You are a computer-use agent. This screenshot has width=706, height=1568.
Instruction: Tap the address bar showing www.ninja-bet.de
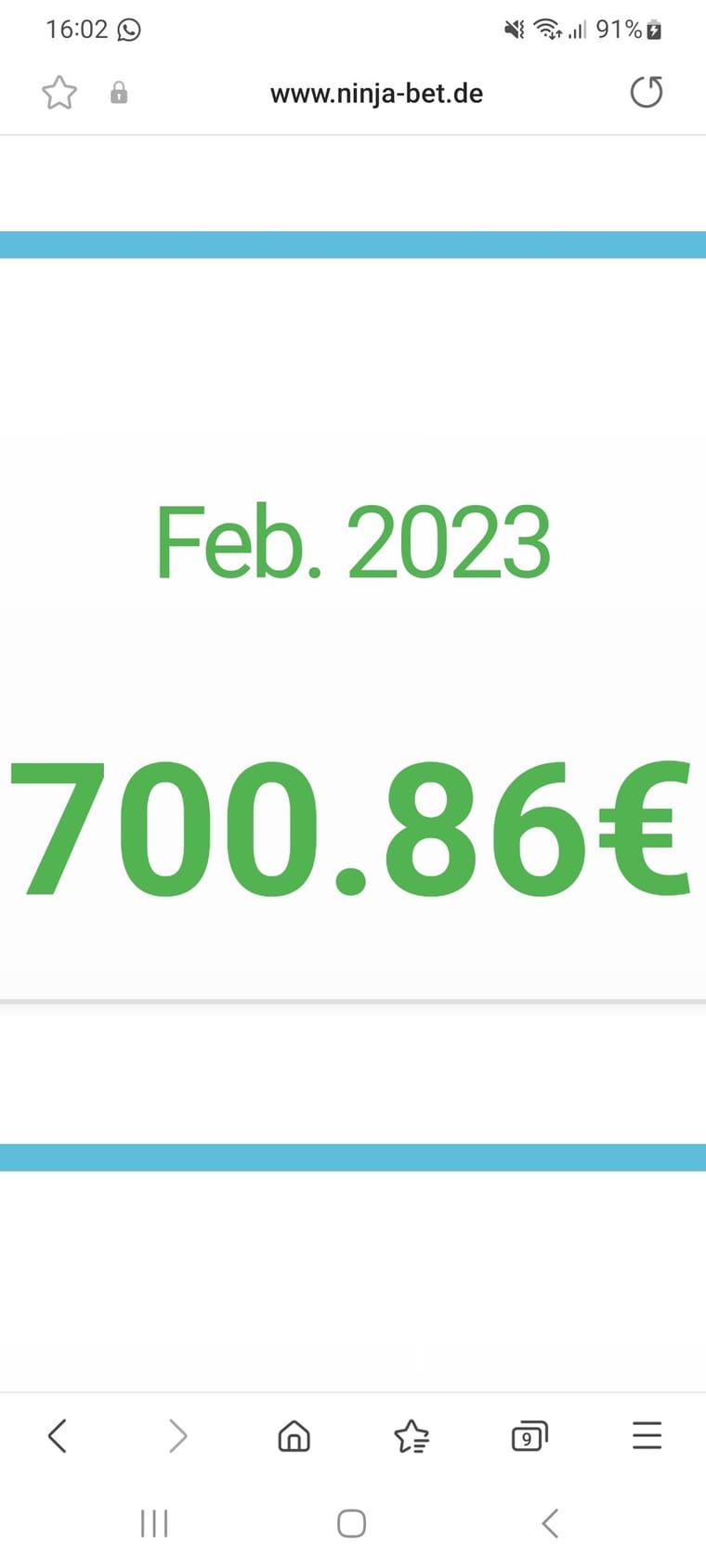[376, 94]
